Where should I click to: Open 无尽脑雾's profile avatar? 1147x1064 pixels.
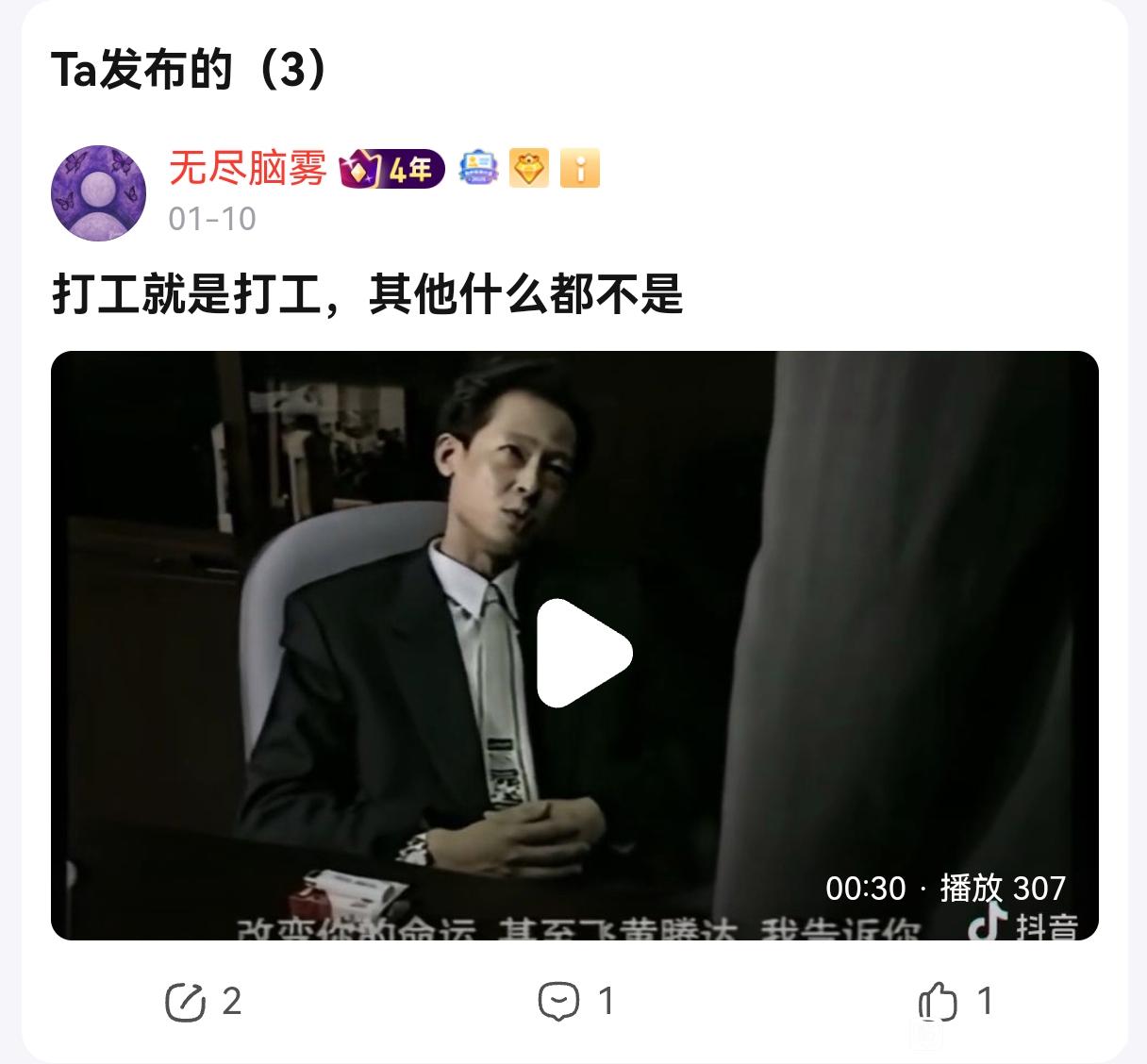tap(98, 193)
